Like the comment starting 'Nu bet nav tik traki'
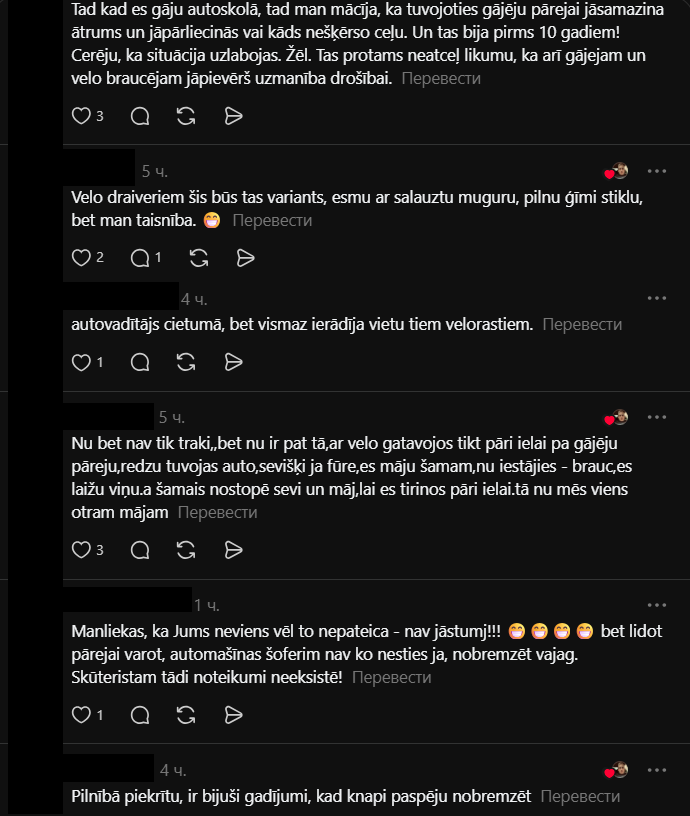Screen dimensions: 690x816 coord(81,550)
